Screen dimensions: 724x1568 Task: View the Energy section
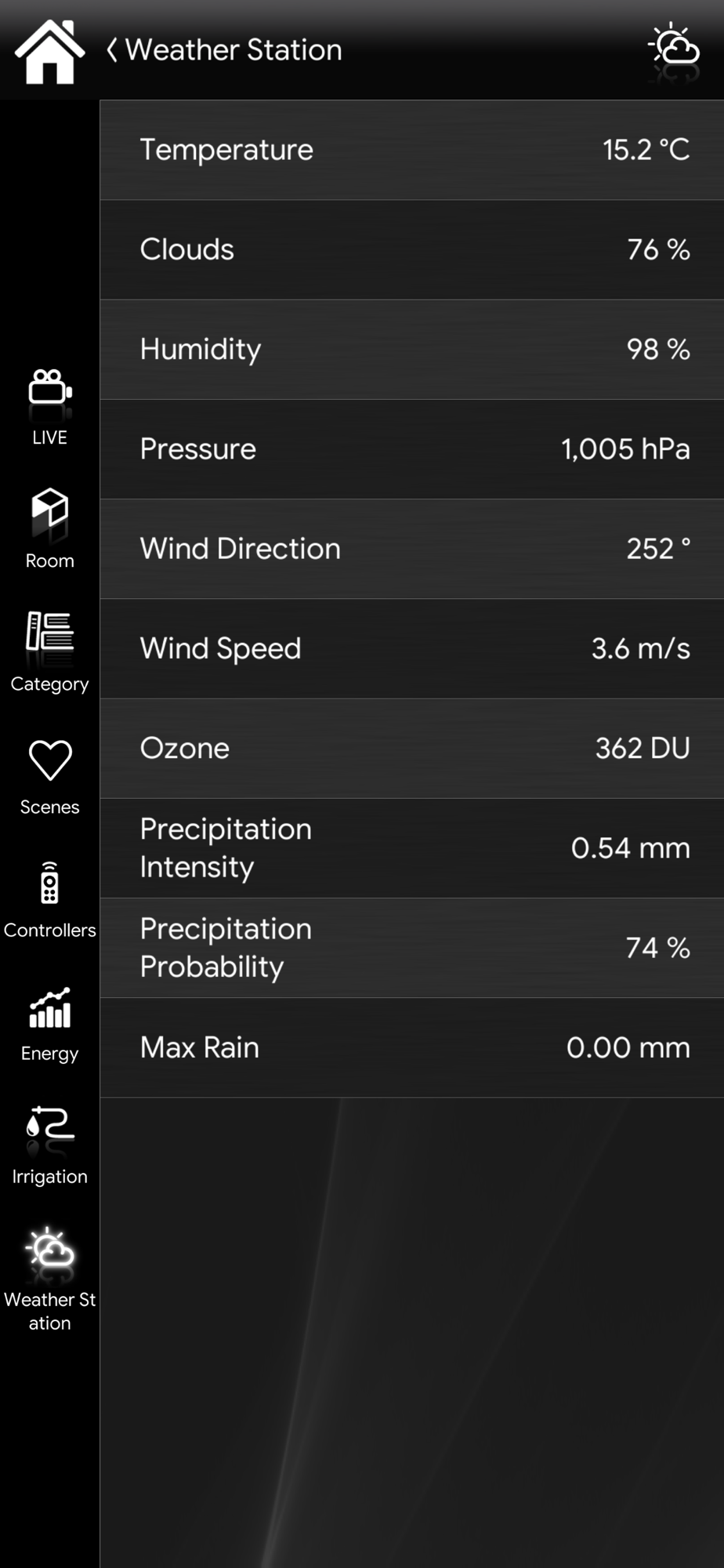point(49,1023)
